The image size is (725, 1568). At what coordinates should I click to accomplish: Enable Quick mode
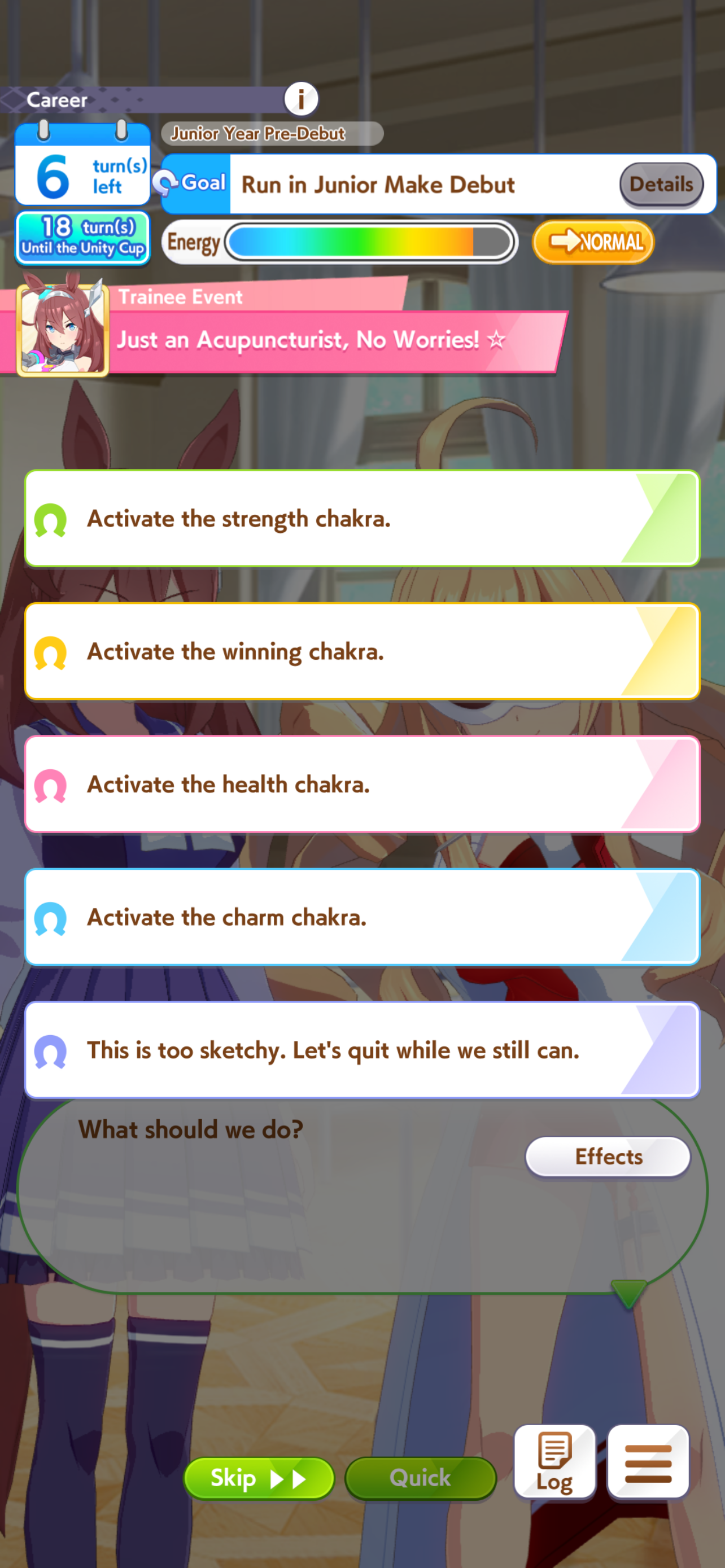click(420, 1478)
